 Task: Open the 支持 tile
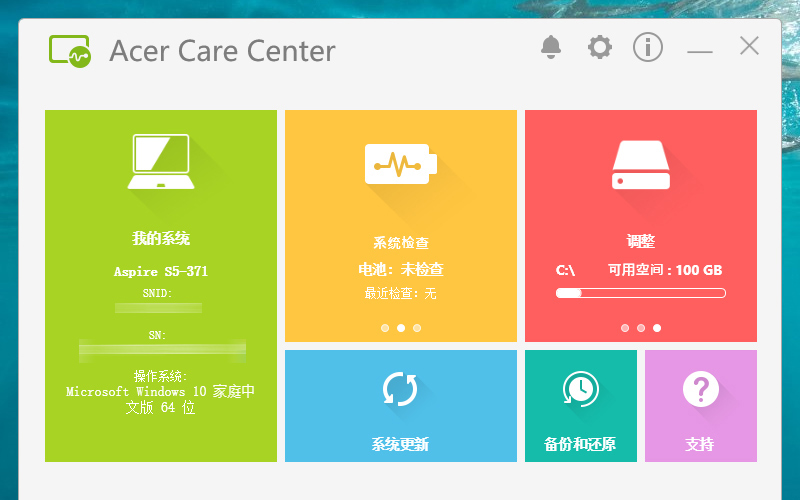tap(700, 405)
